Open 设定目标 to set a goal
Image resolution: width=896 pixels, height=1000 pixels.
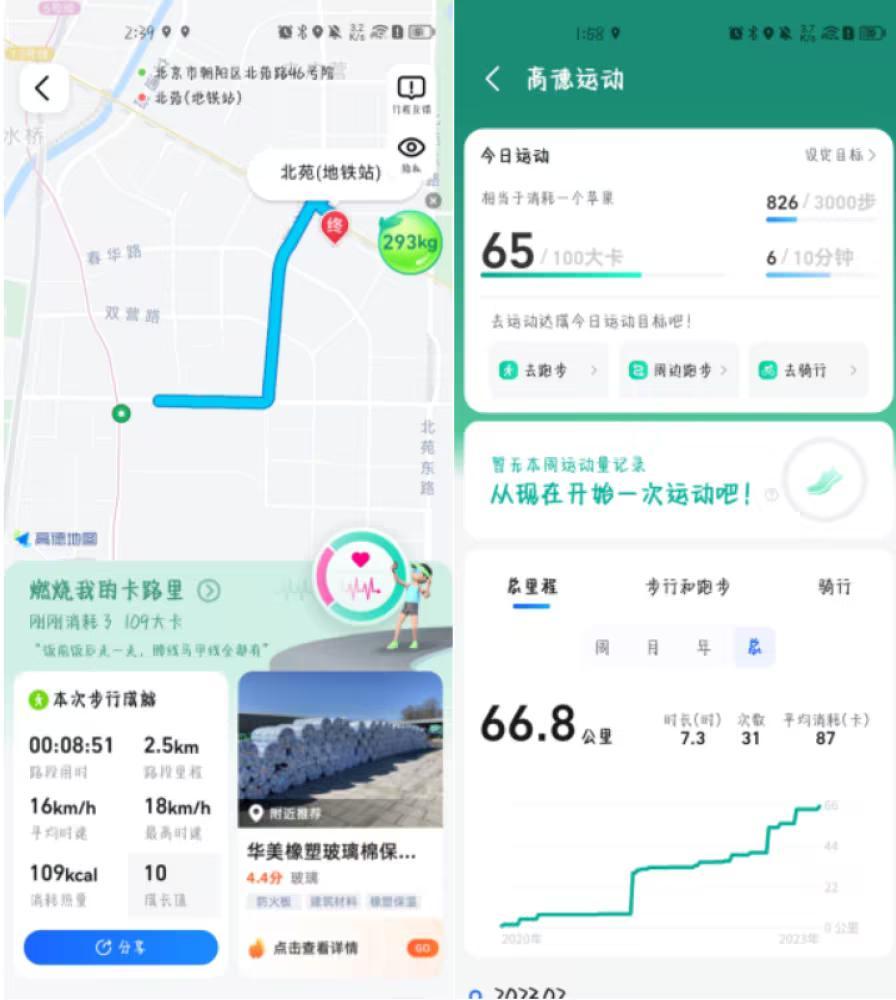pyautogui.click(x=840, y=156)
